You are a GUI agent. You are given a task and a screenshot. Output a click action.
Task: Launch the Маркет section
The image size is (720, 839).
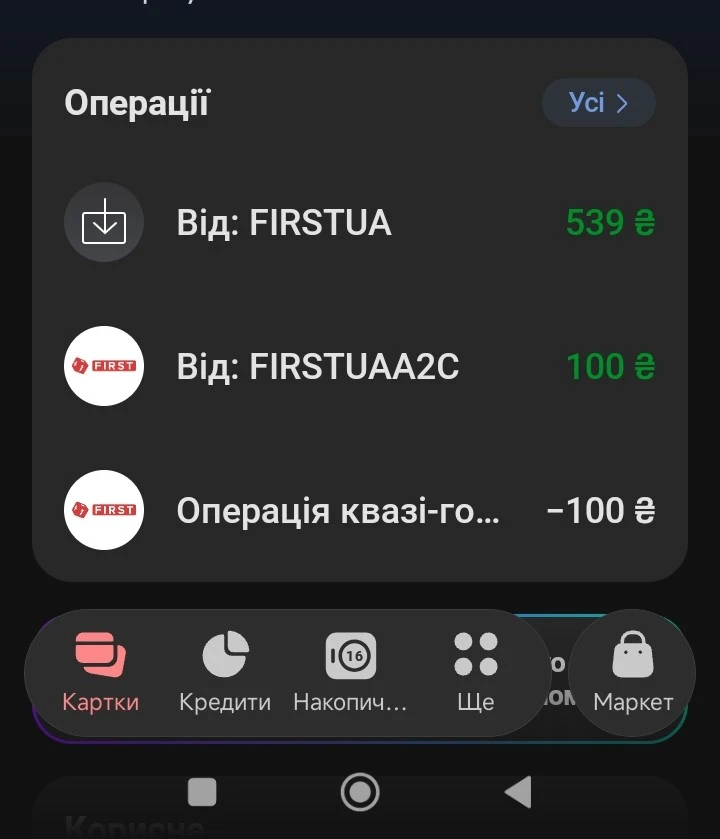tap(633, 672)
